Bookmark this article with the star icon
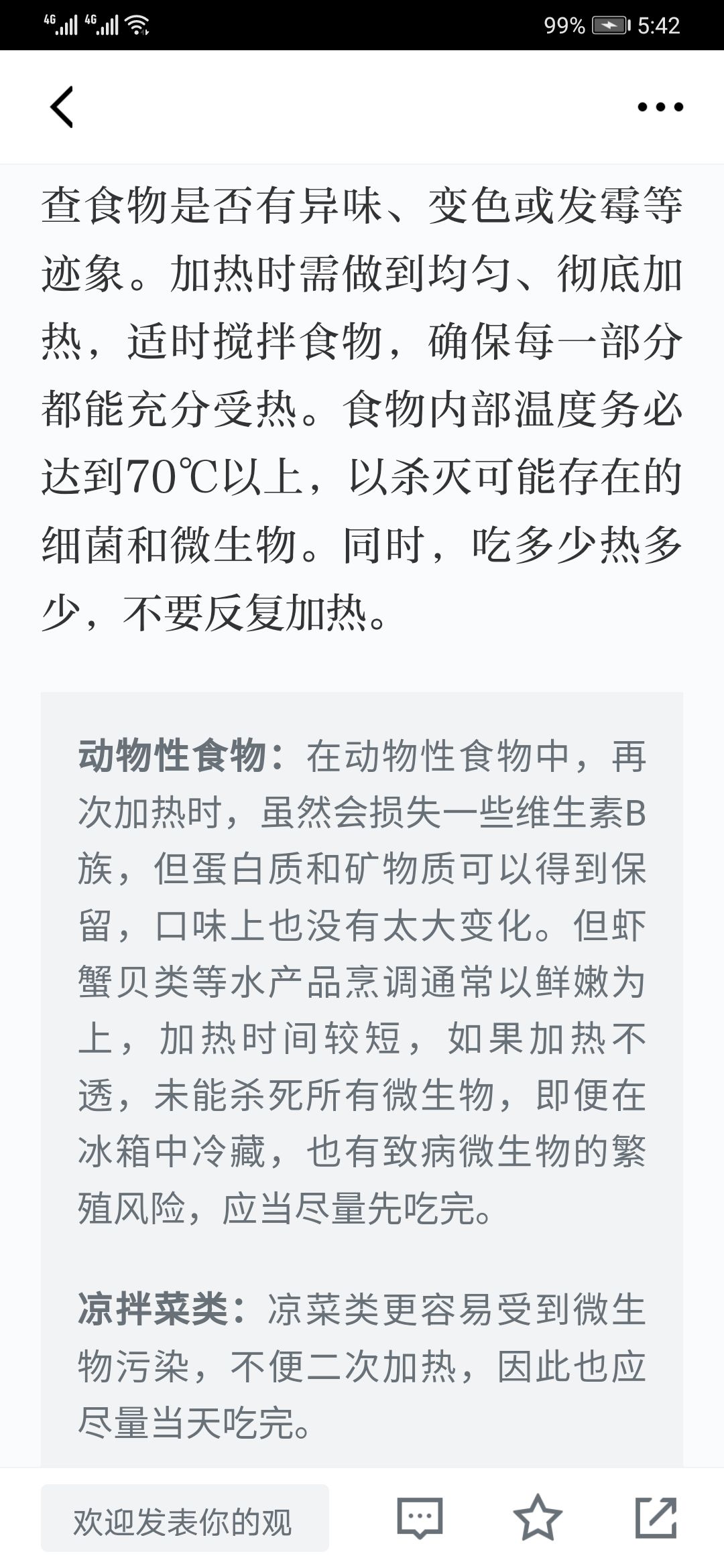 538,1517
